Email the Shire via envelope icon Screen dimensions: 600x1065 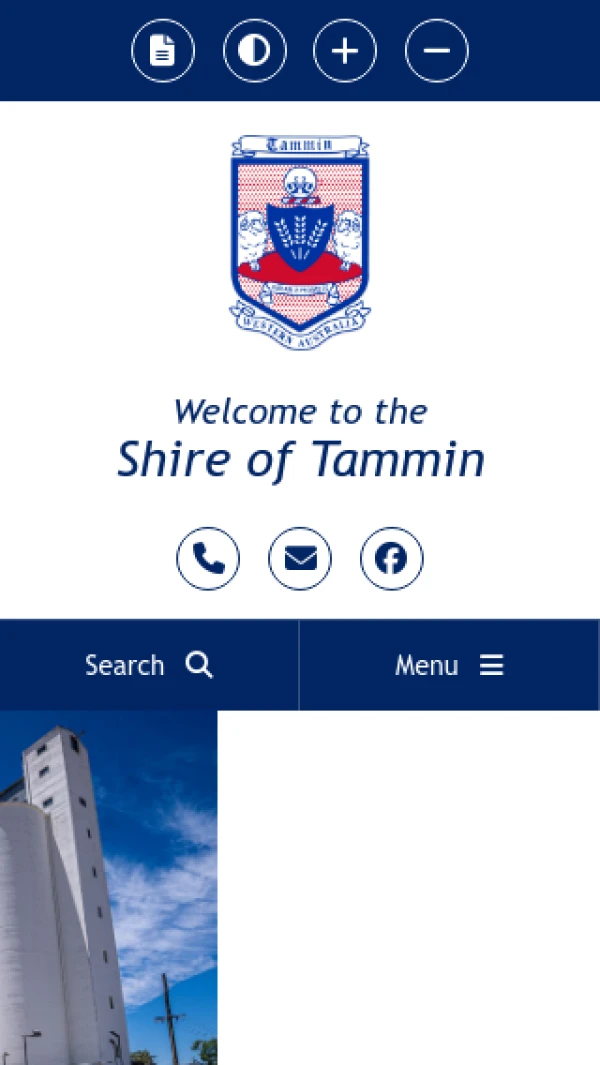(x=300, y=558)
